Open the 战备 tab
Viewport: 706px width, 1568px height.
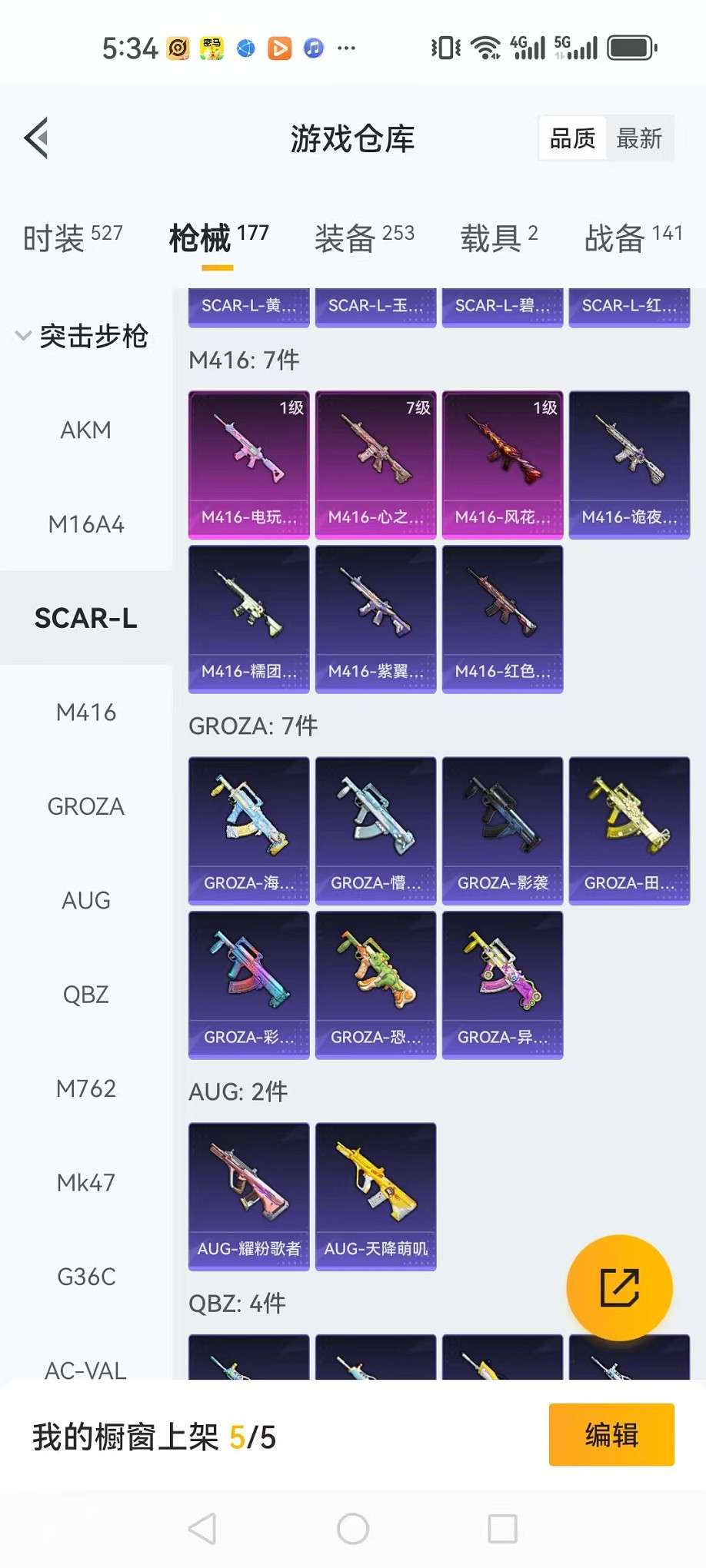(633, 238)
